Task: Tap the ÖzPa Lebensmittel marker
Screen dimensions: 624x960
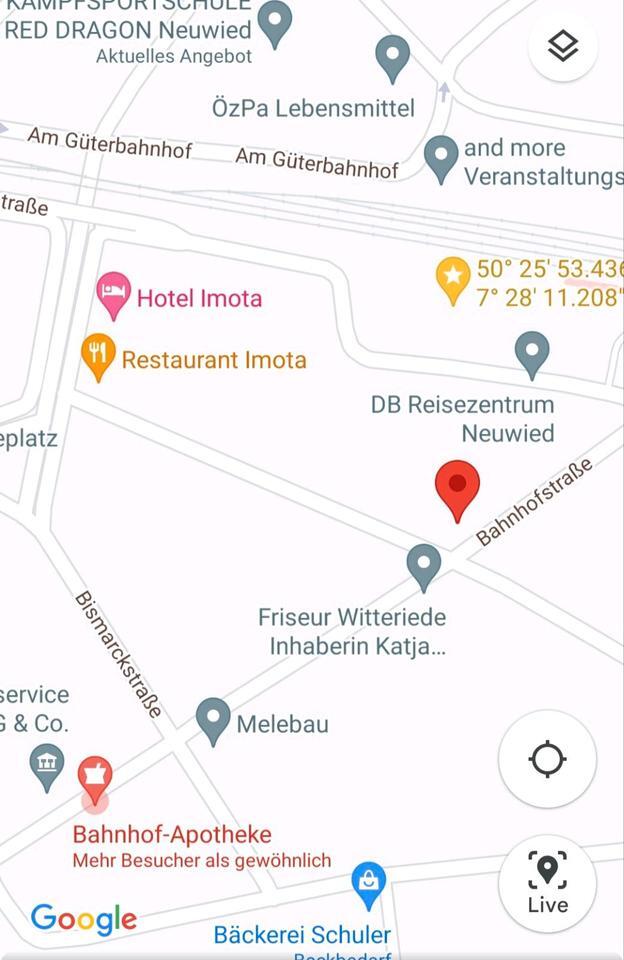Action: coord(392,57)
